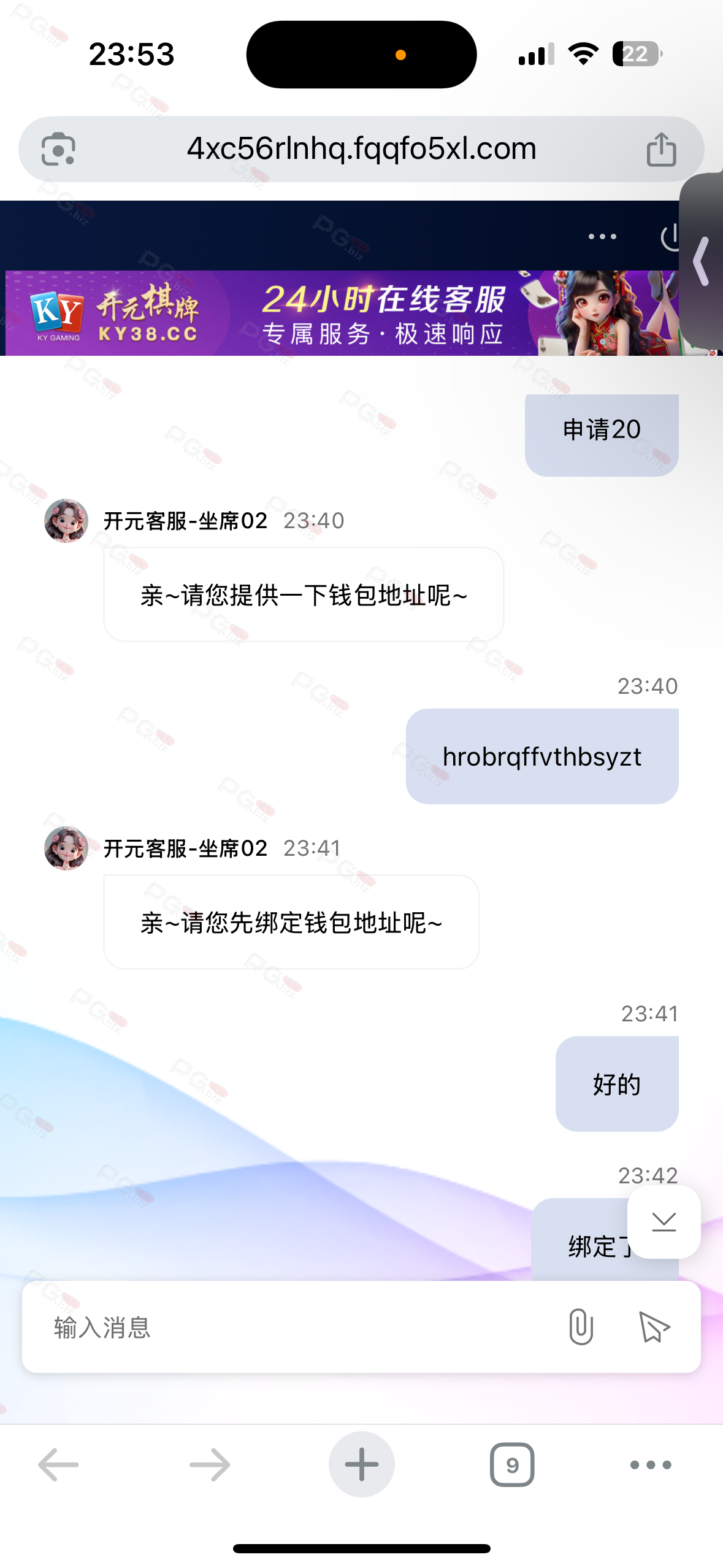Open the share icon in address bar

(661, 149)
